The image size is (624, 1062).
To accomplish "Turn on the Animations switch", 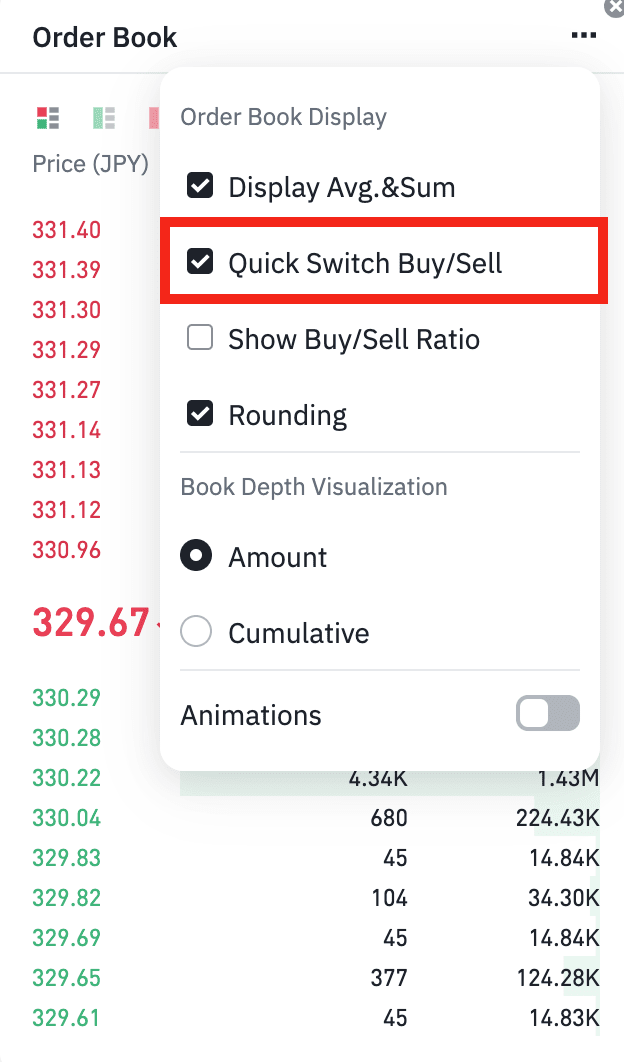I will (547, 714).
